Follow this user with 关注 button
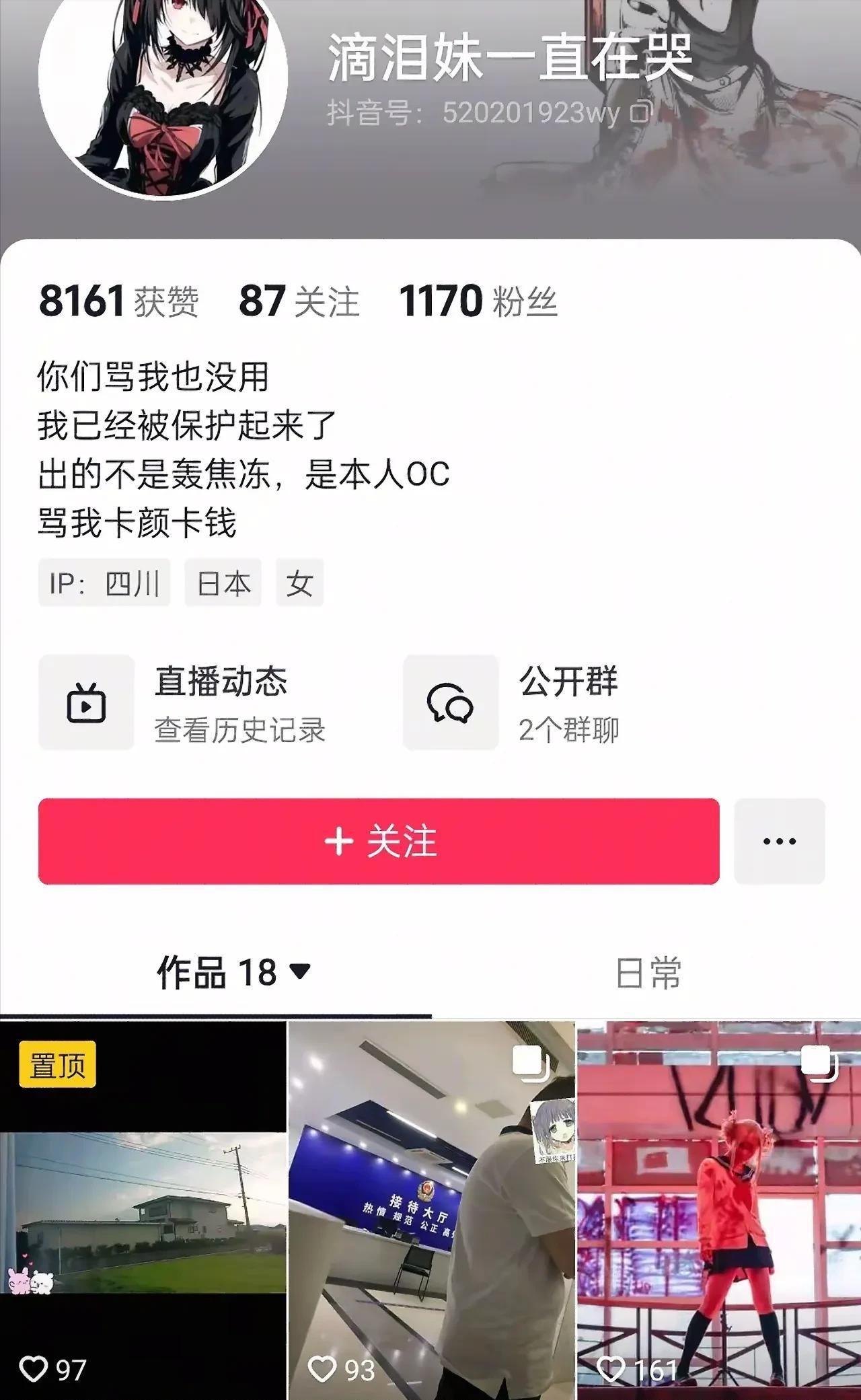The width and height of the screenshot is (861, 1400). 379,841
